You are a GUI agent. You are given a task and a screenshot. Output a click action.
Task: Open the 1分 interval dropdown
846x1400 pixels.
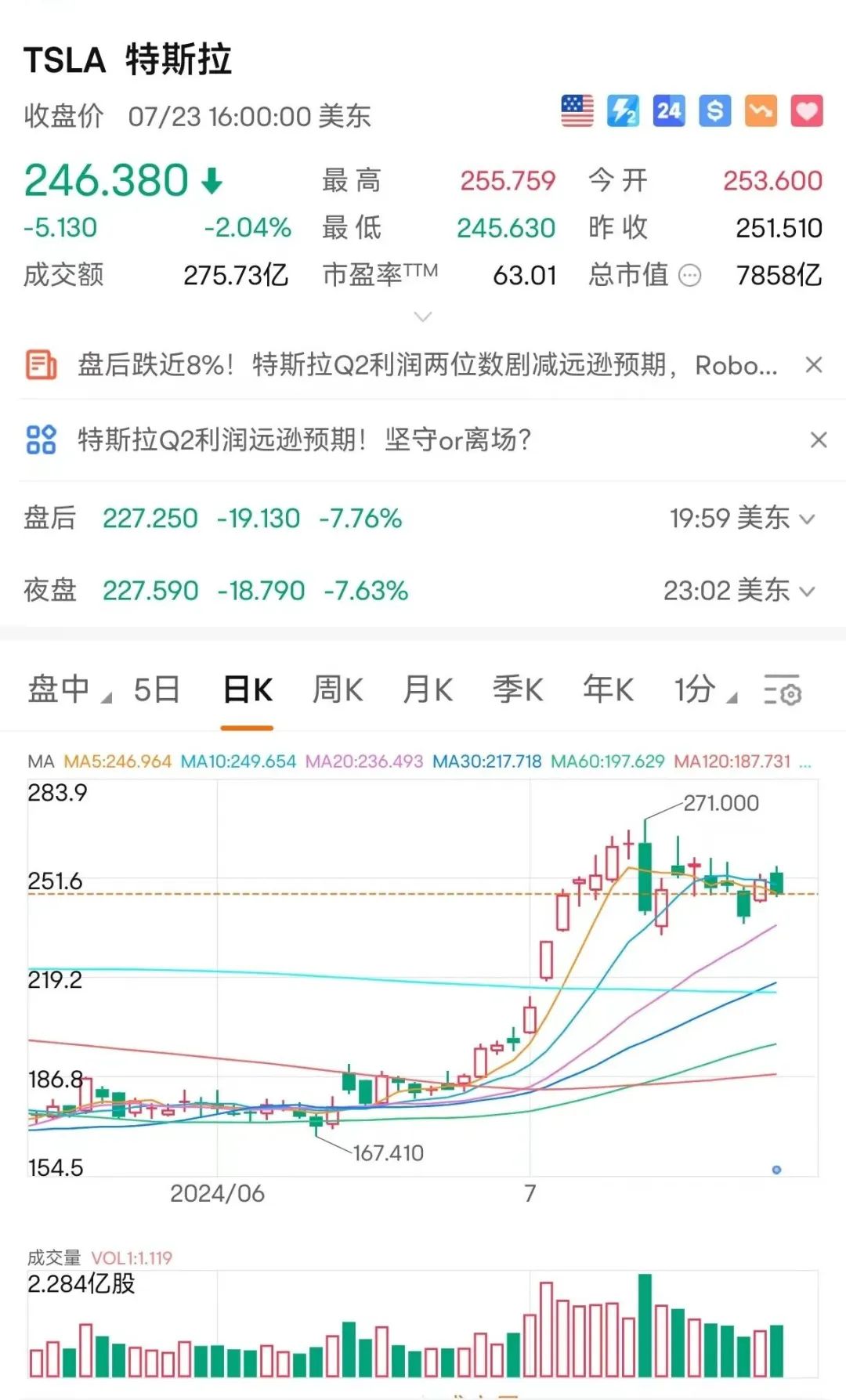pos(706,689)
